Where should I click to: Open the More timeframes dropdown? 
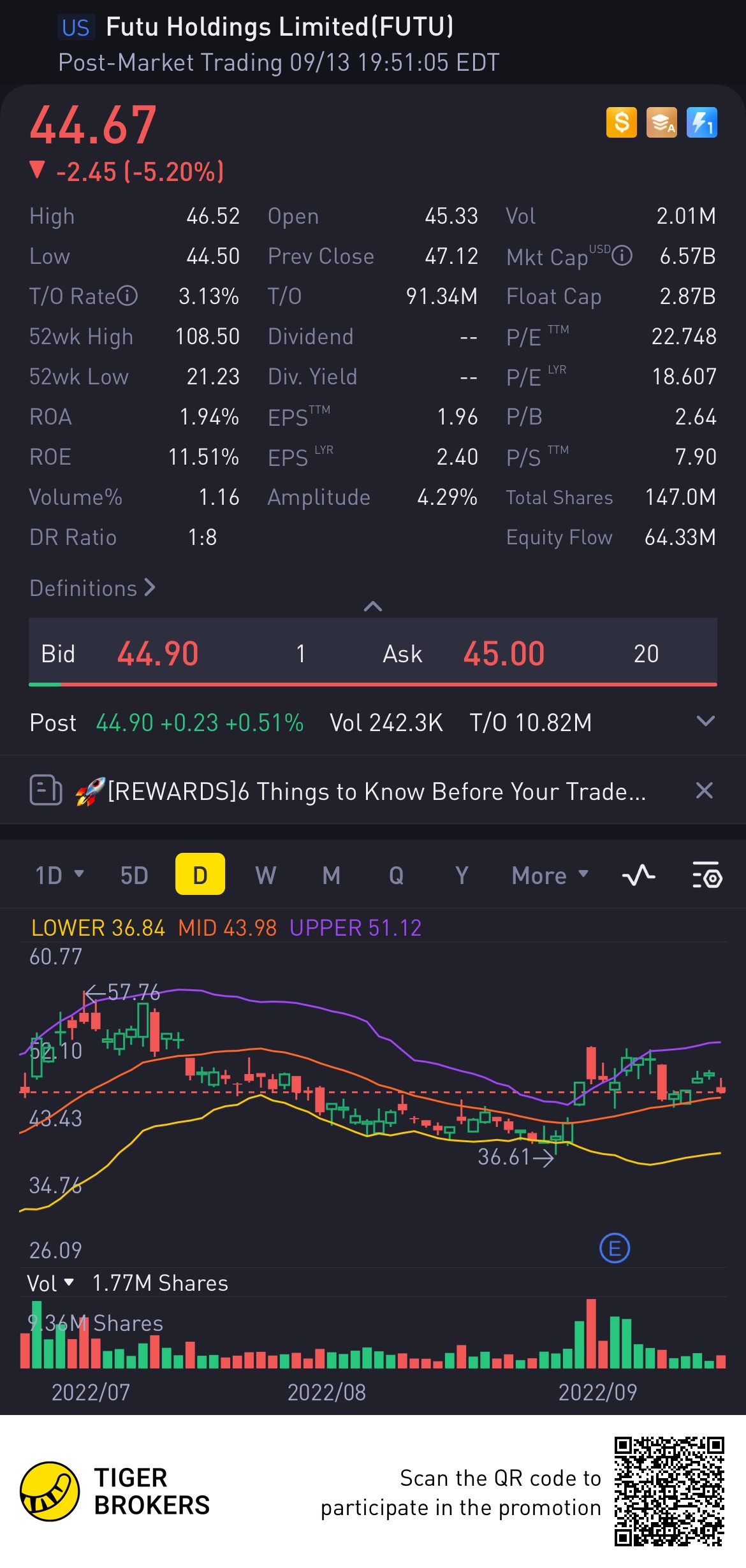click(x=550, y=875)
